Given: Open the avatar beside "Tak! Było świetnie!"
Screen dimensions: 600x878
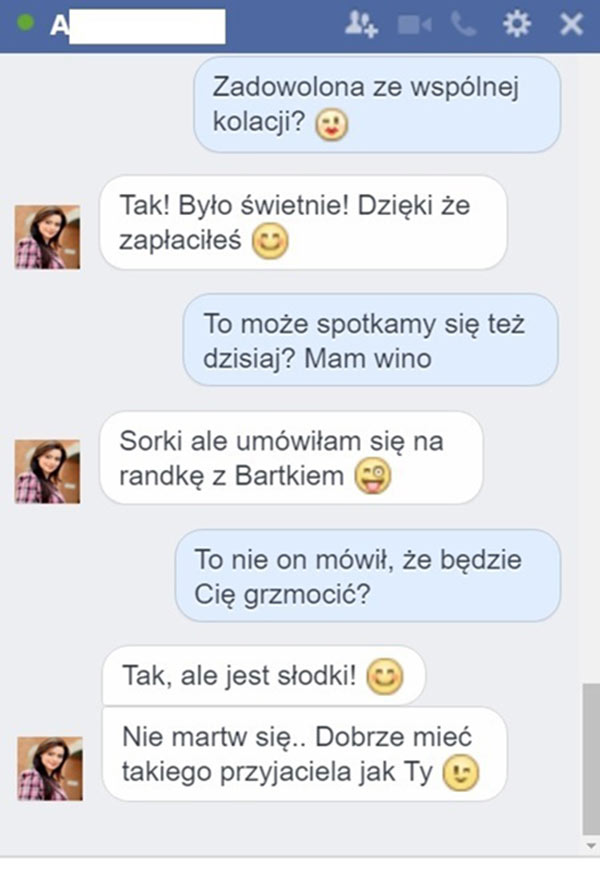Looking at the screenshot, I should (47, 237).
